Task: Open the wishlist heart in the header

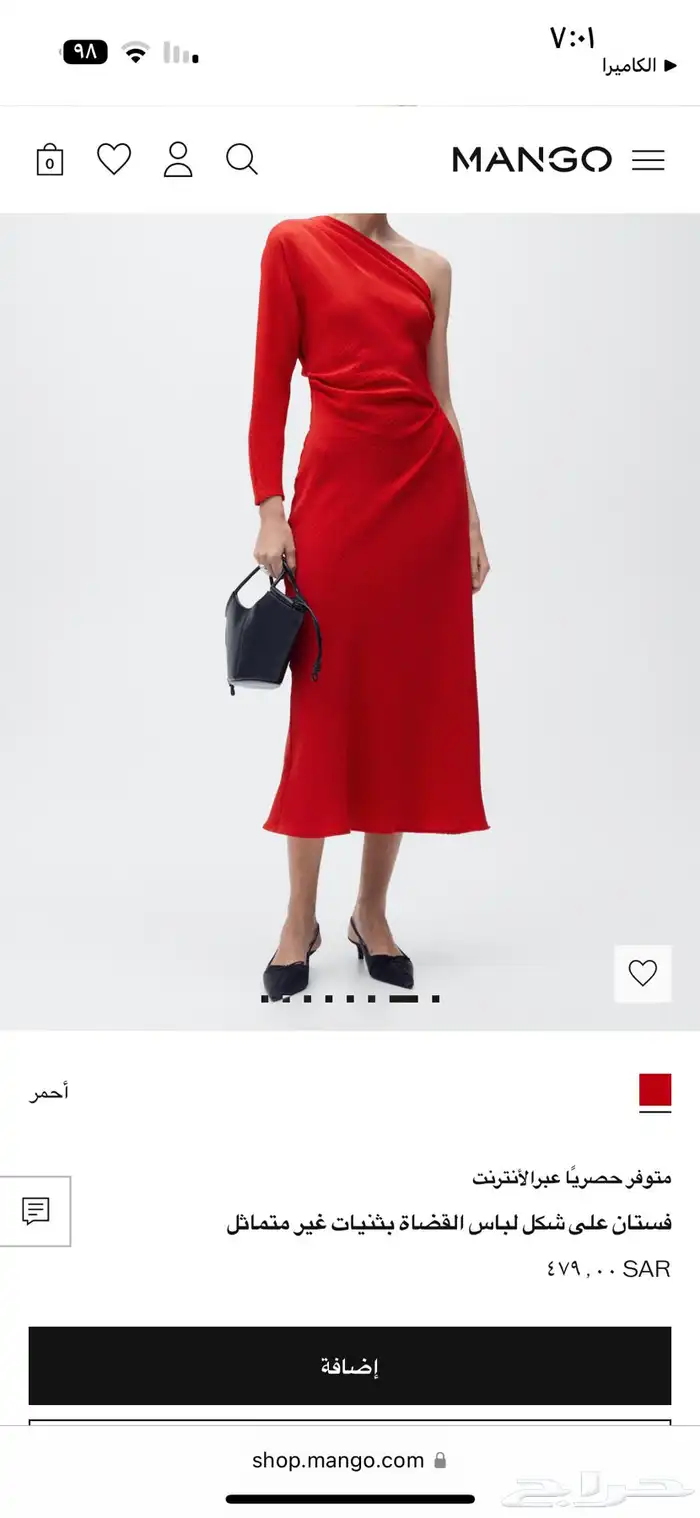Action: (x=114, y=159)
